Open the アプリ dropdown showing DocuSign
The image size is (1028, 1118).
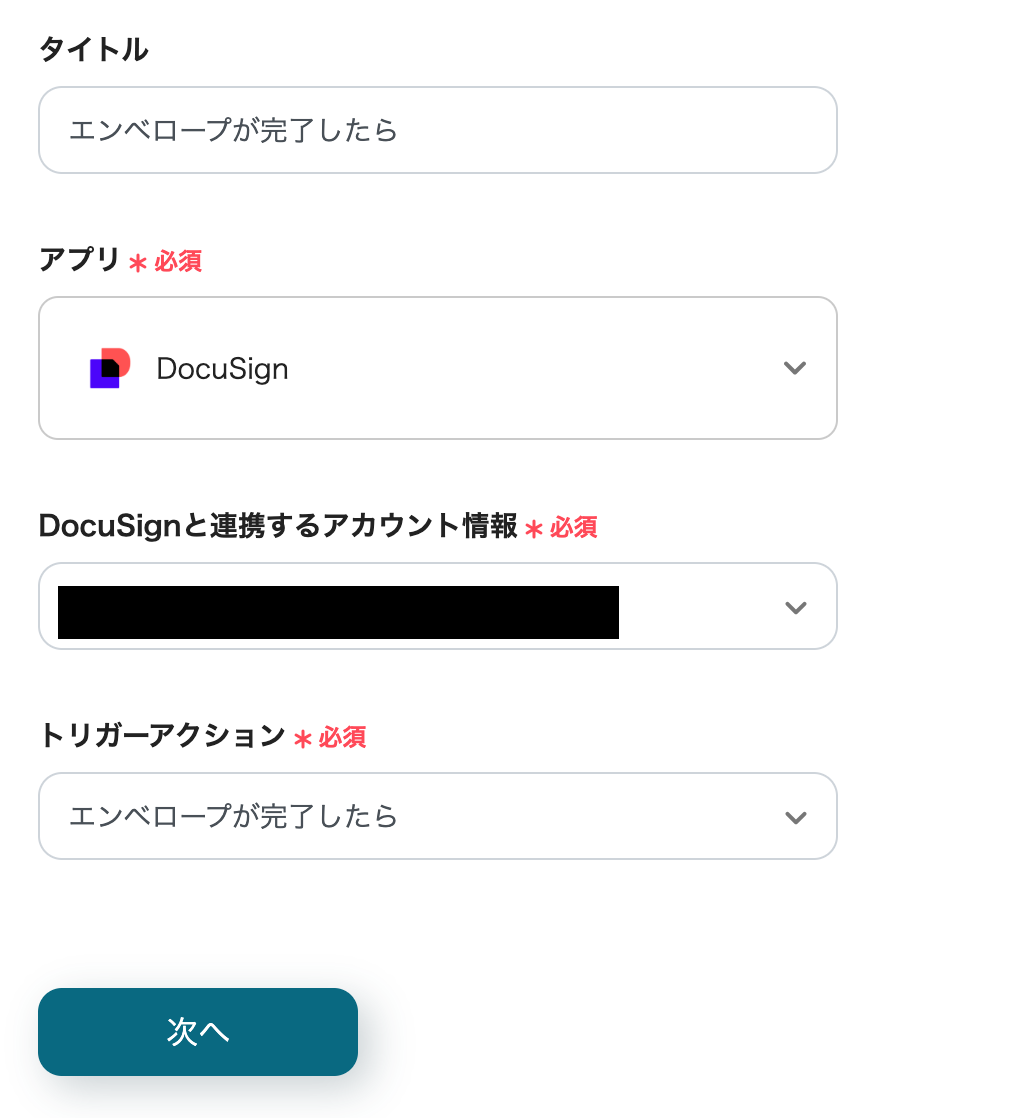point(437,368)
